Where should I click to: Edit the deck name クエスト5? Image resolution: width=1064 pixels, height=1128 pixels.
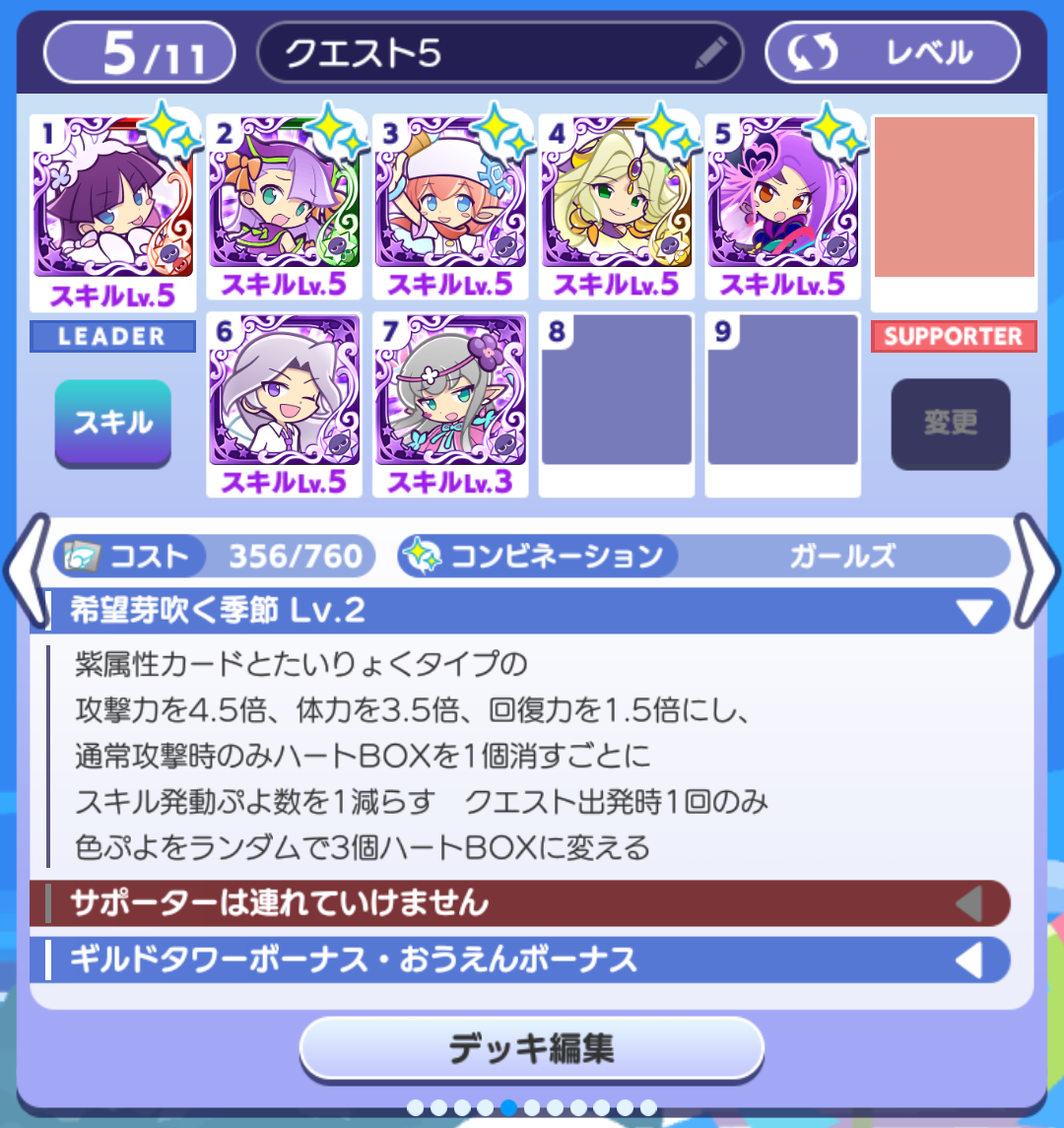pyautogui.click(x=710, y=53)
